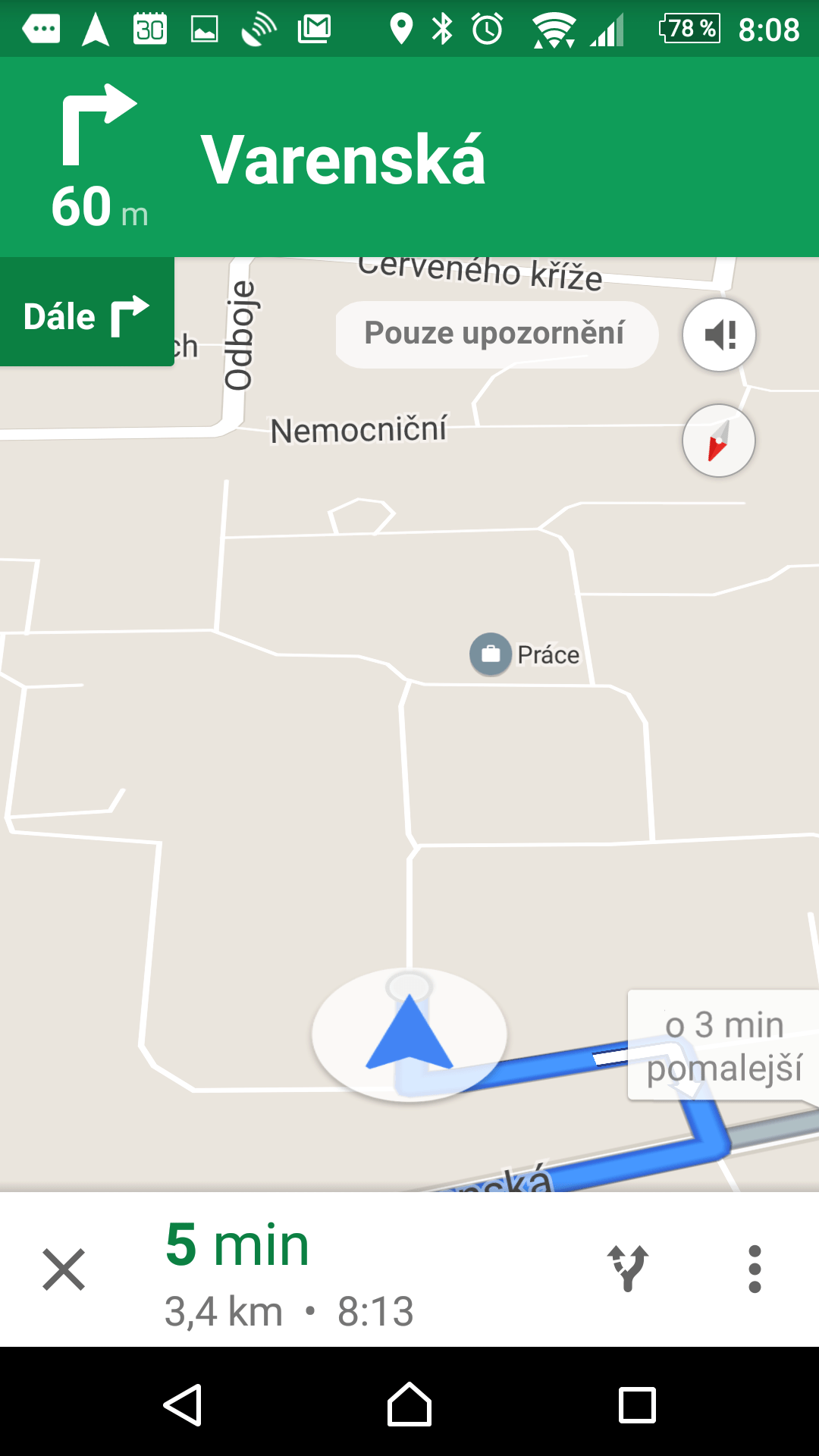Open the recent apps system button

637,1405
